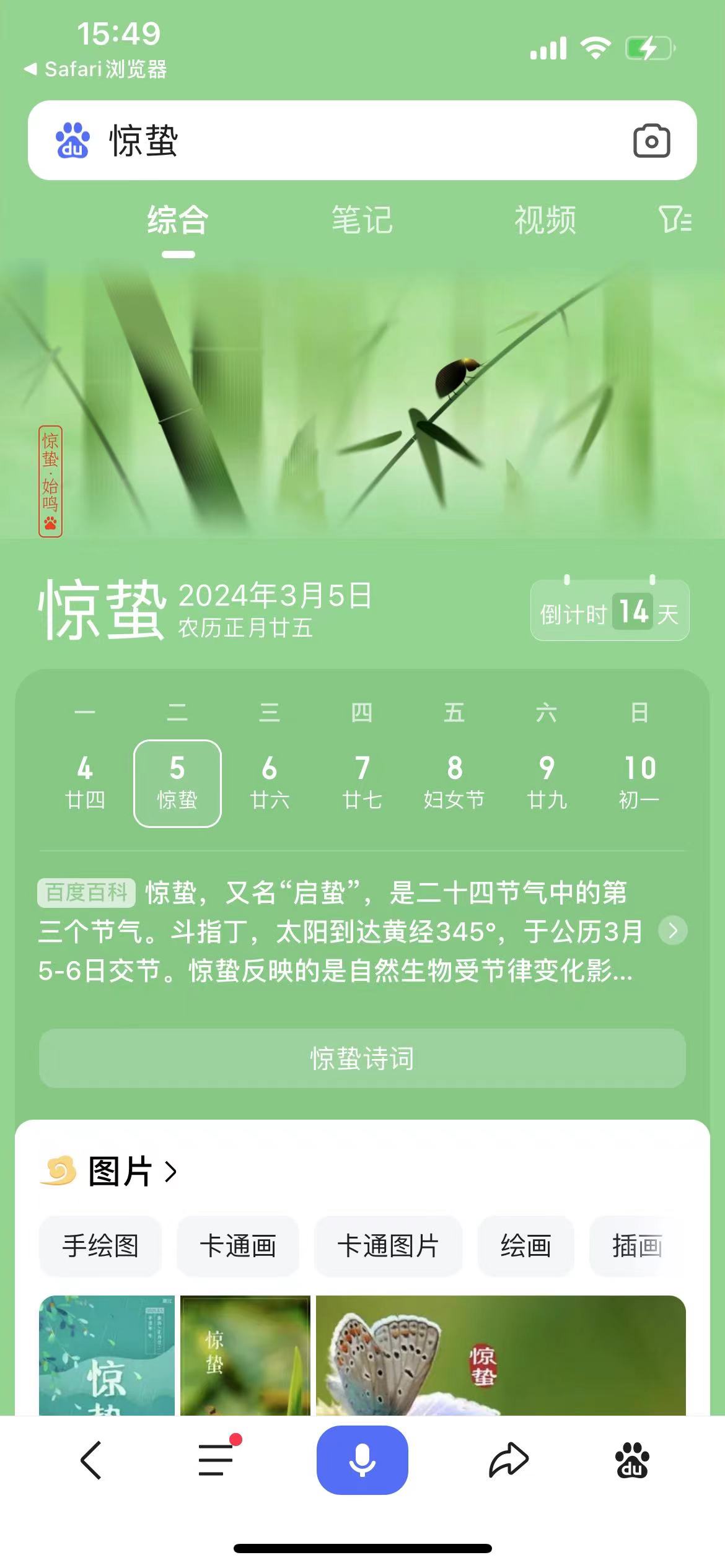Start voice search with the microphone button

362,1460
